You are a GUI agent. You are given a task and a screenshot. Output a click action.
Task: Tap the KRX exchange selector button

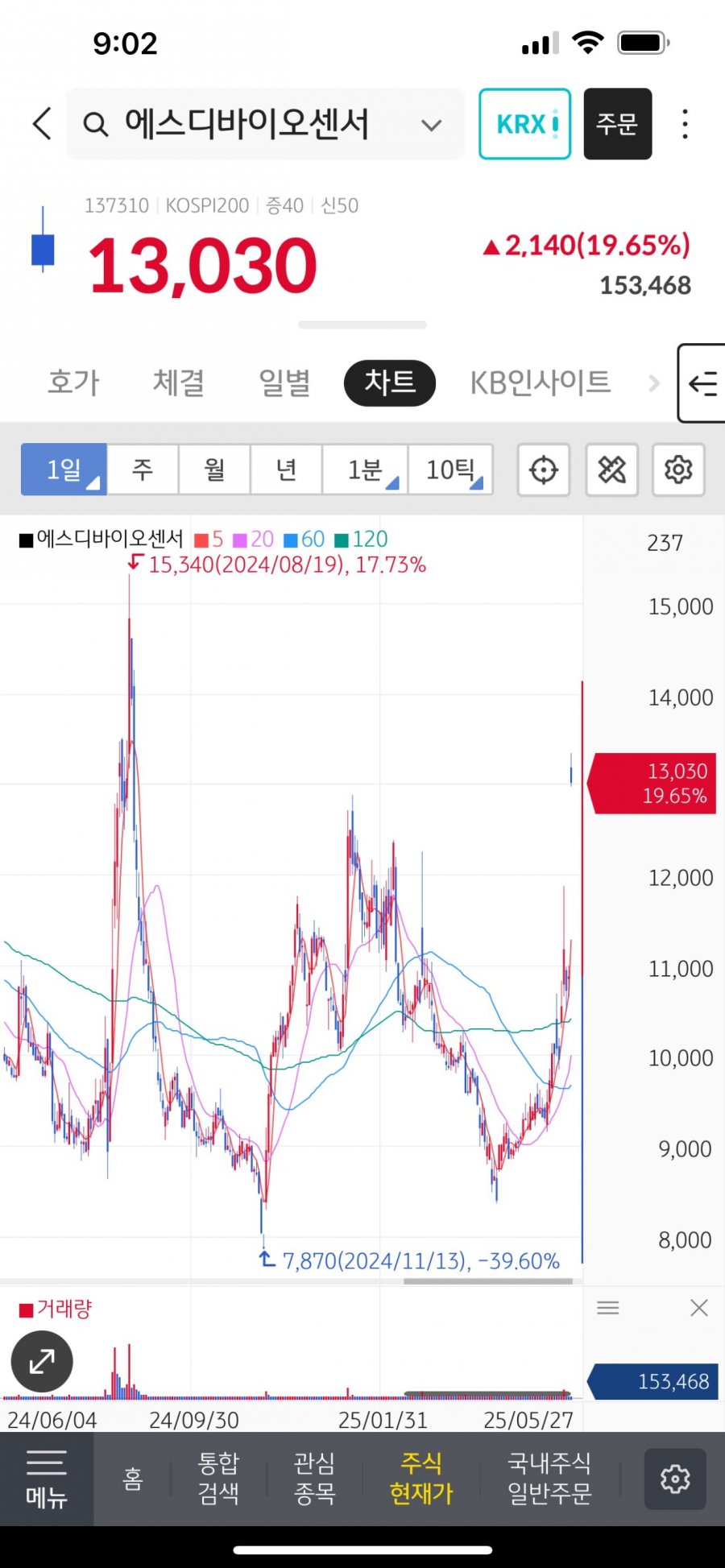(x=524, y=124)
